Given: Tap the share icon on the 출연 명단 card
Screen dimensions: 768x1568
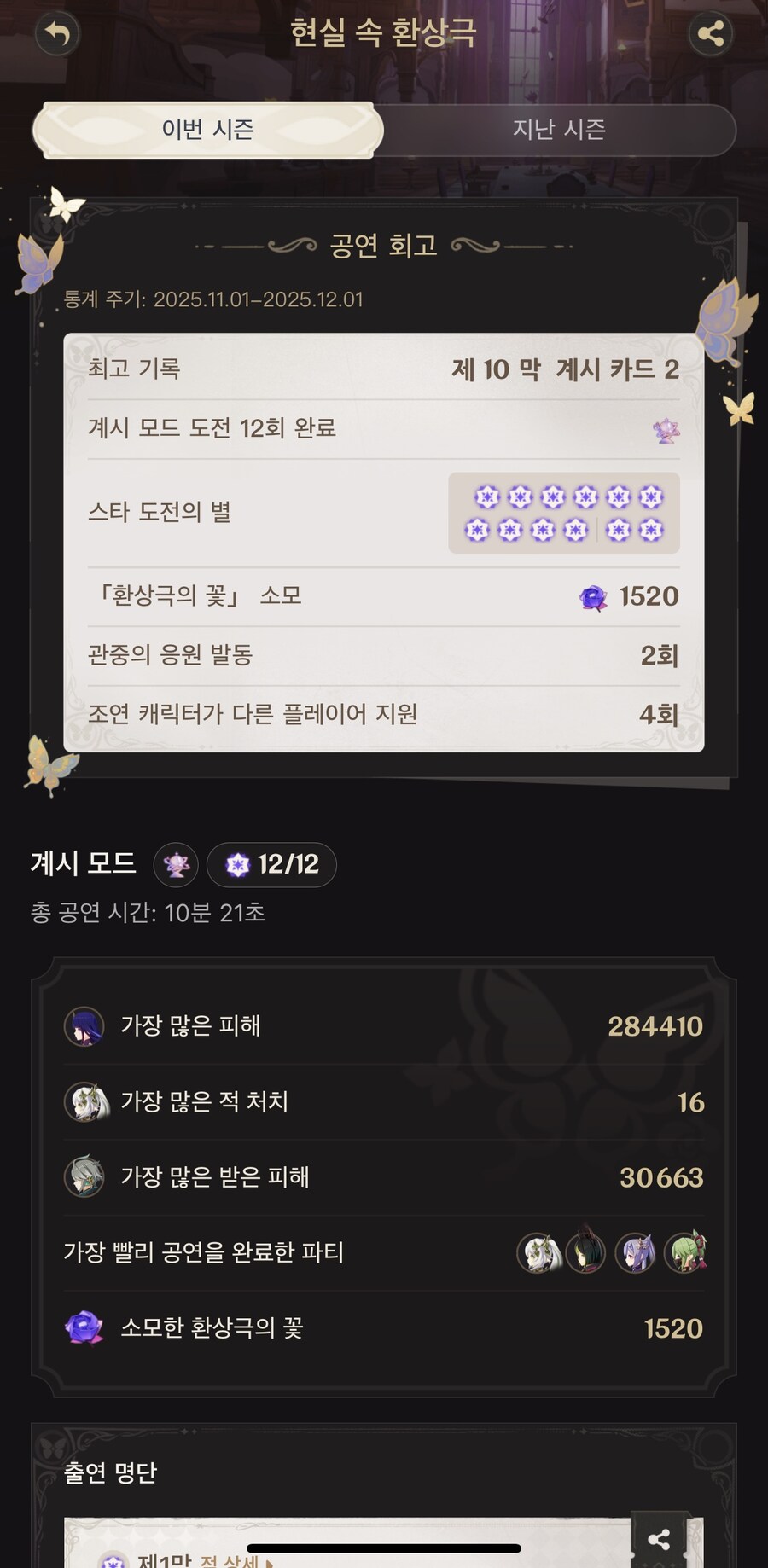Looking at the screenshot, I should [658, 1539].
